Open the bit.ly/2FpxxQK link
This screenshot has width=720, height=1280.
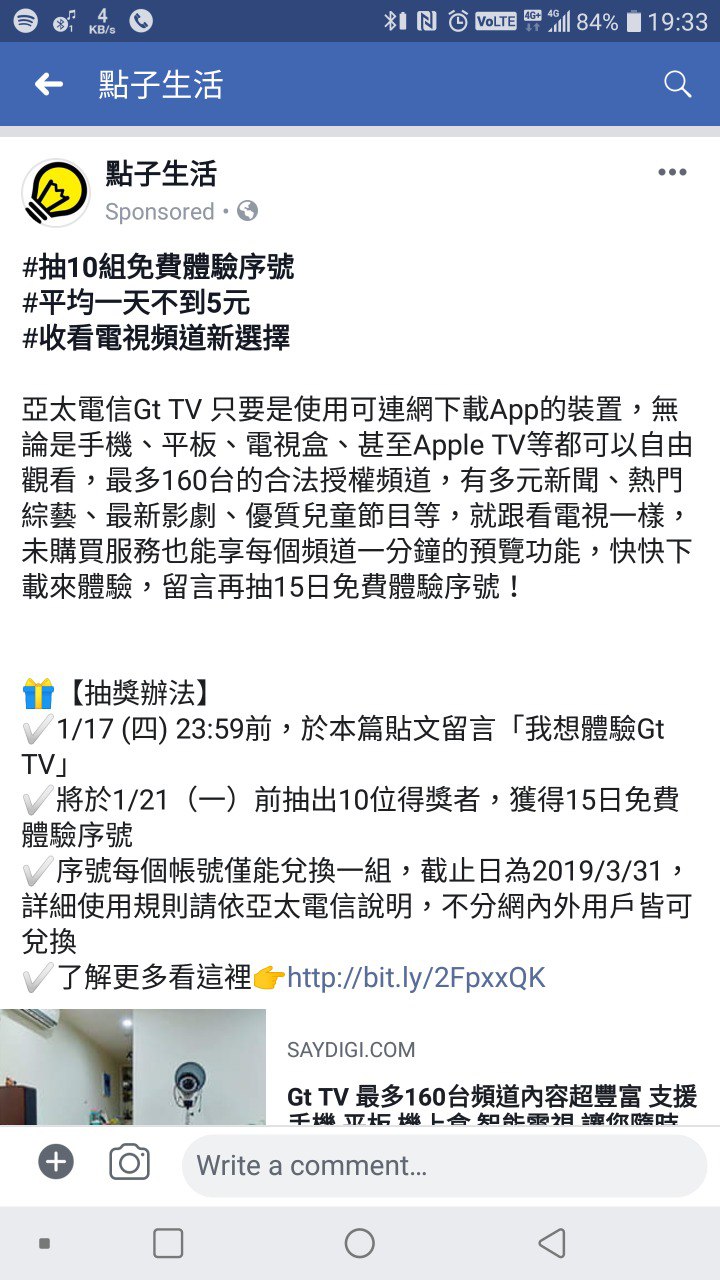tap(416, 977)
